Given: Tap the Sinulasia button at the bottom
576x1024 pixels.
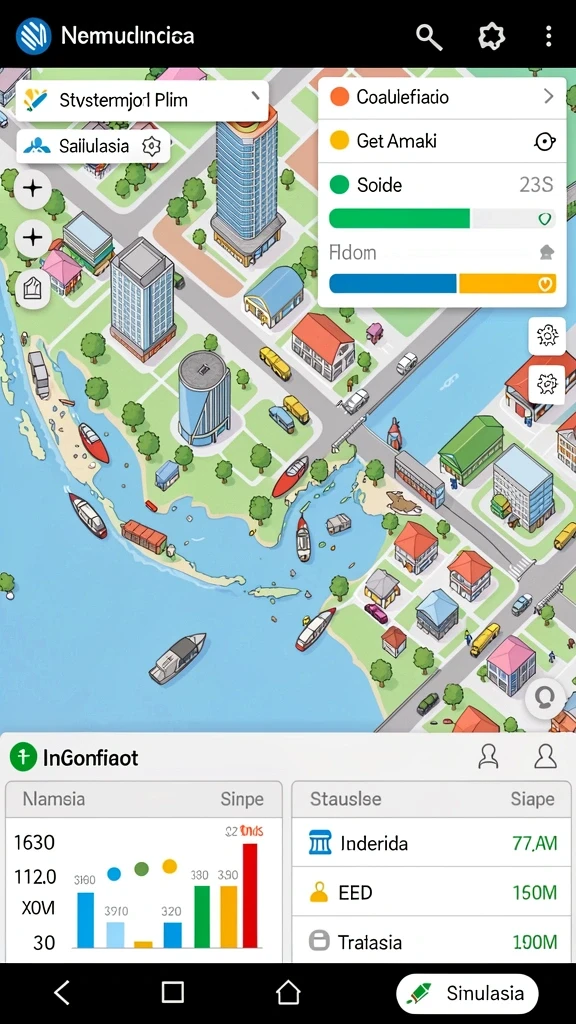Looking at the screenshot, I should [x=468, y=993].
